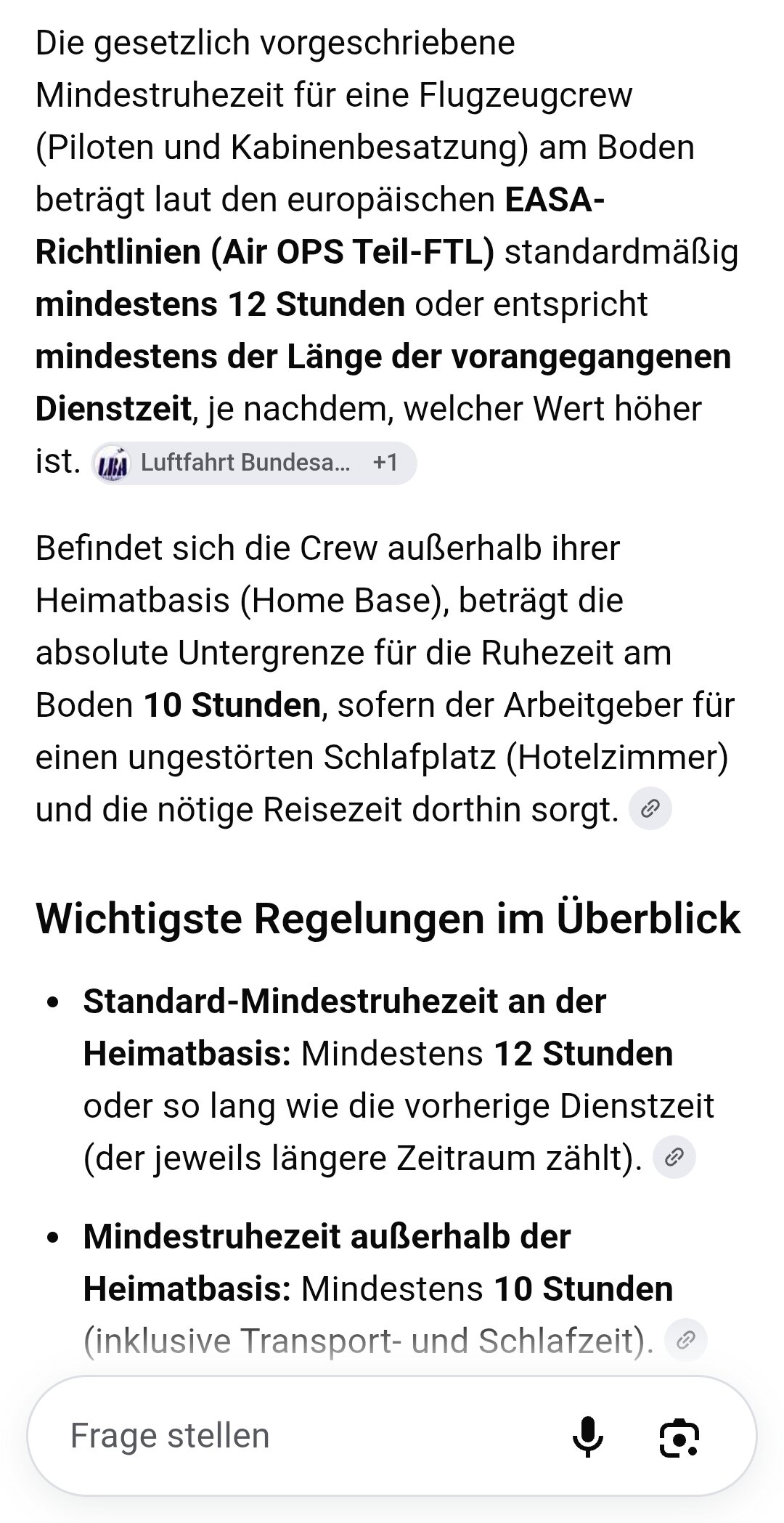
Task: Open source link after 'der jeweils längere Zeitraum zählt'
Action: 674,1157
